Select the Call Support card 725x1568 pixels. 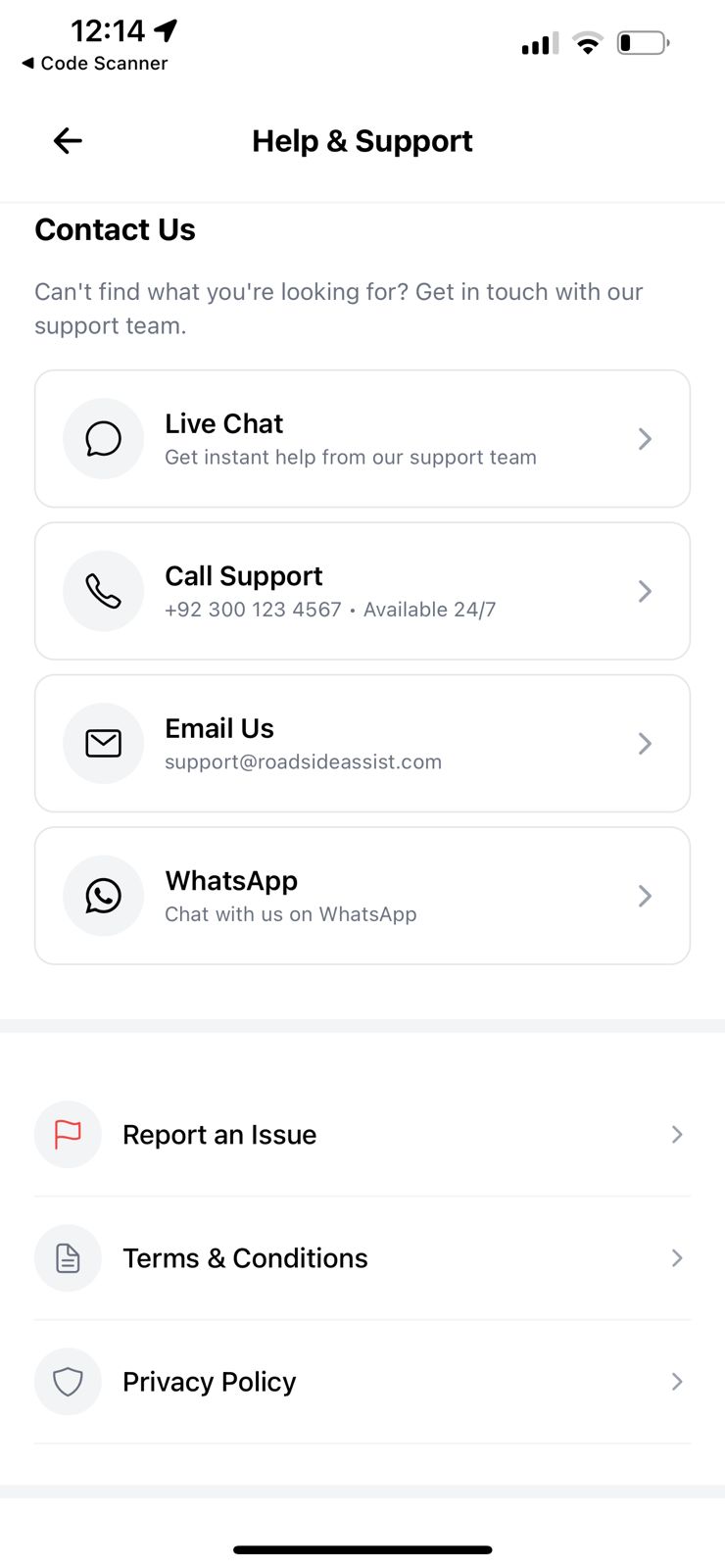362,591
